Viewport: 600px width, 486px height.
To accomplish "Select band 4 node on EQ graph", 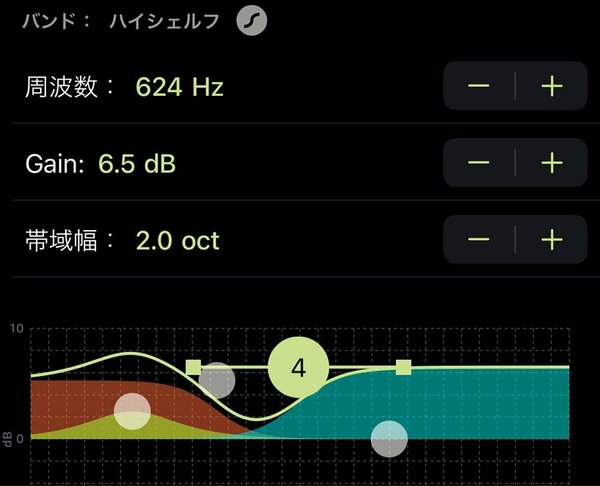I will coord(298,367).
